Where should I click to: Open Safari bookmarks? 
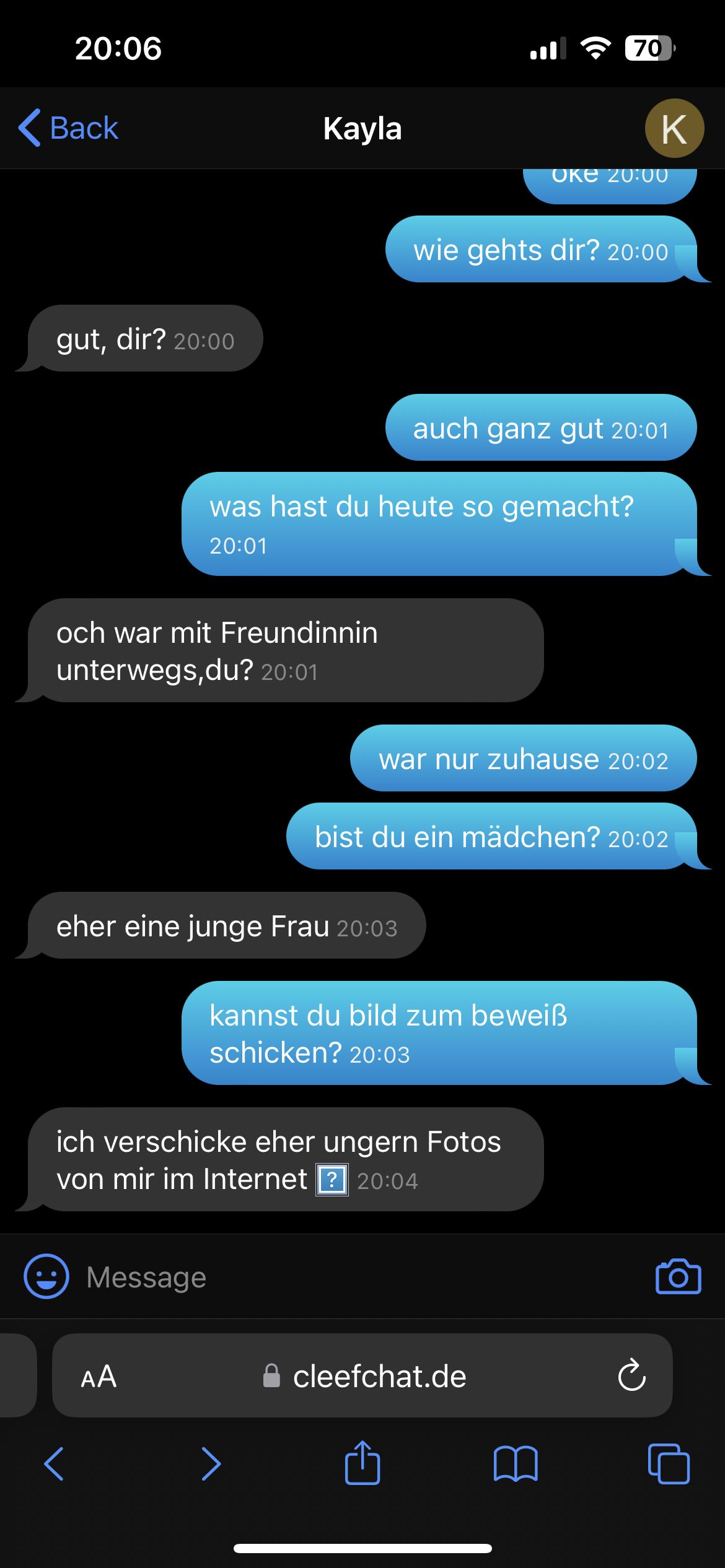516,1463
